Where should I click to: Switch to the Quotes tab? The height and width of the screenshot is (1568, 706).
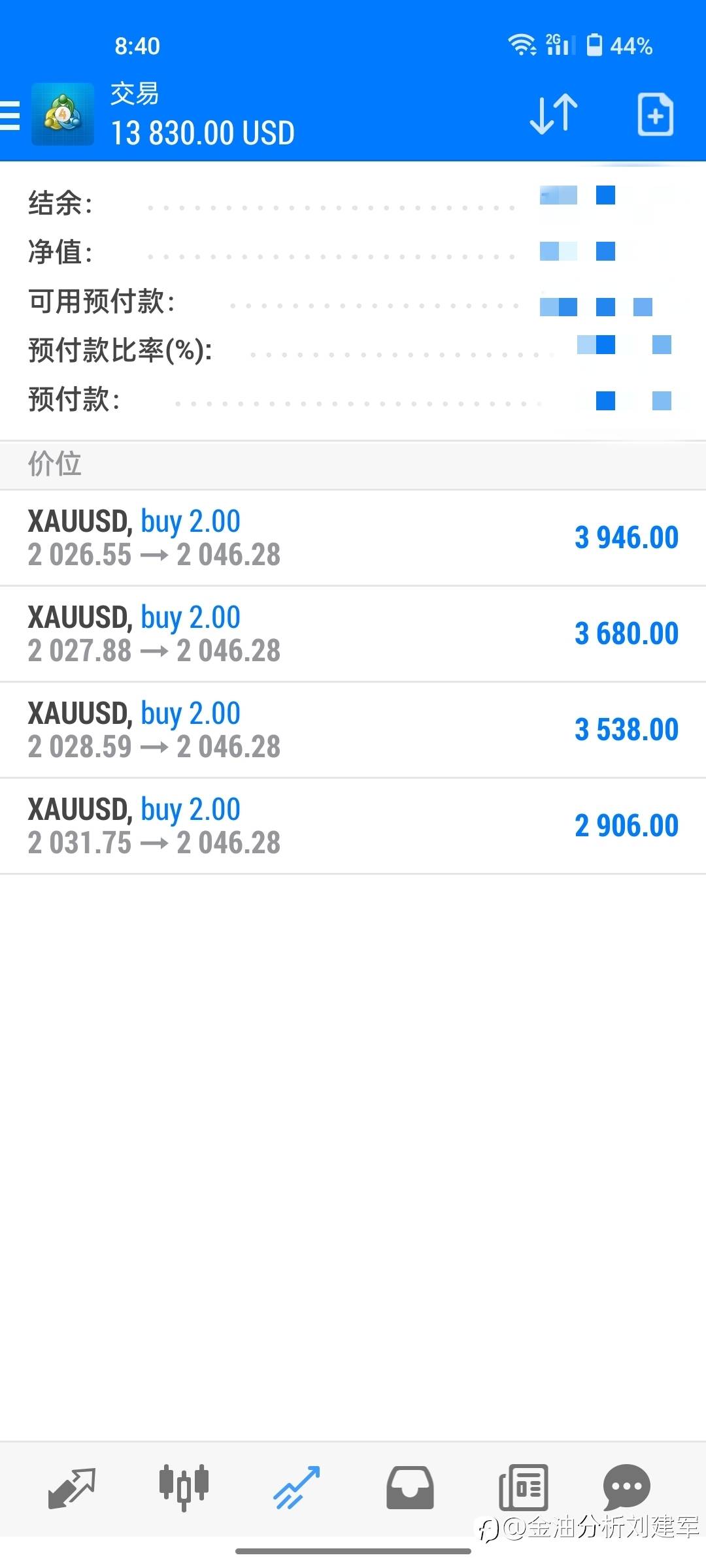click(72, 1488)
